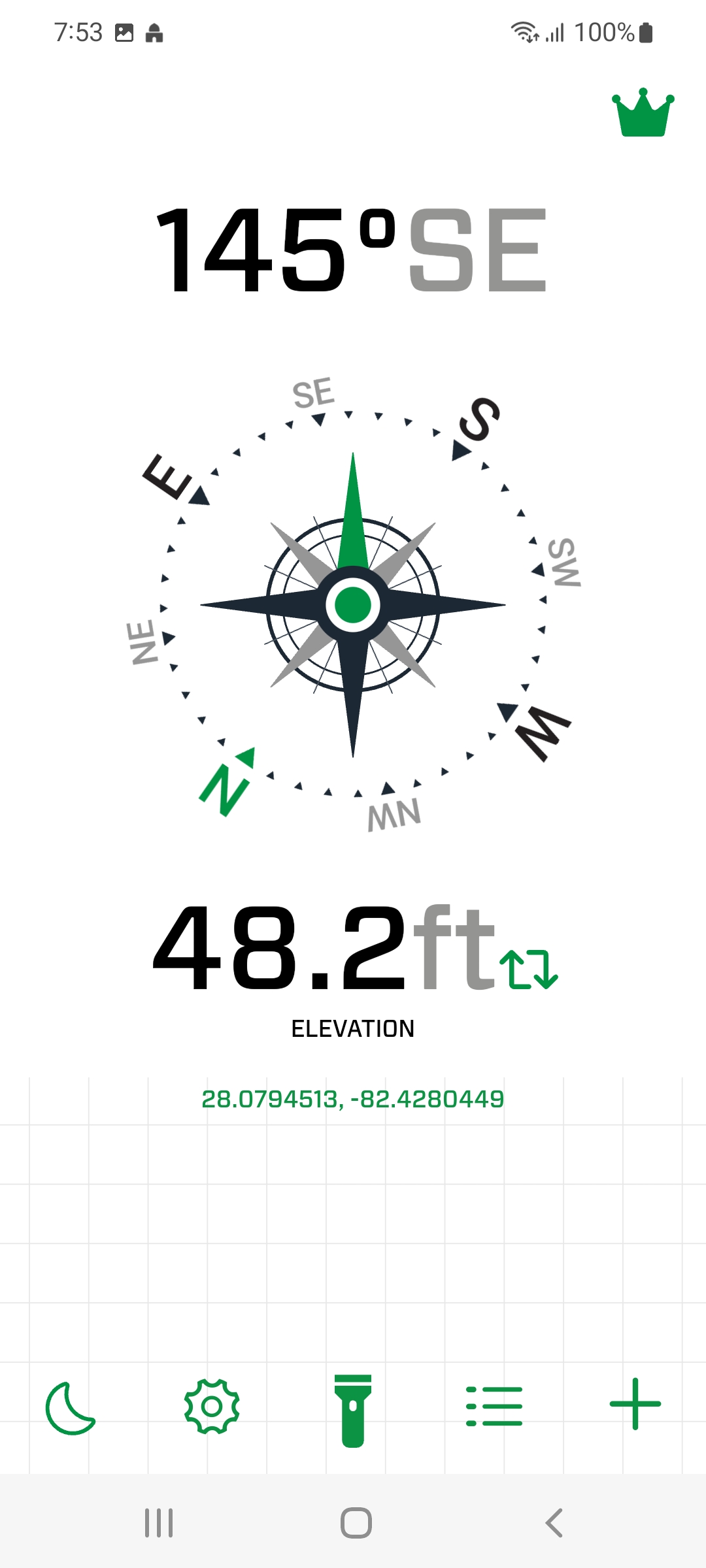The height and width of the screenshot is (1568, 706).
Task: Turn on the flashlight
Action: pos(353,1410)
